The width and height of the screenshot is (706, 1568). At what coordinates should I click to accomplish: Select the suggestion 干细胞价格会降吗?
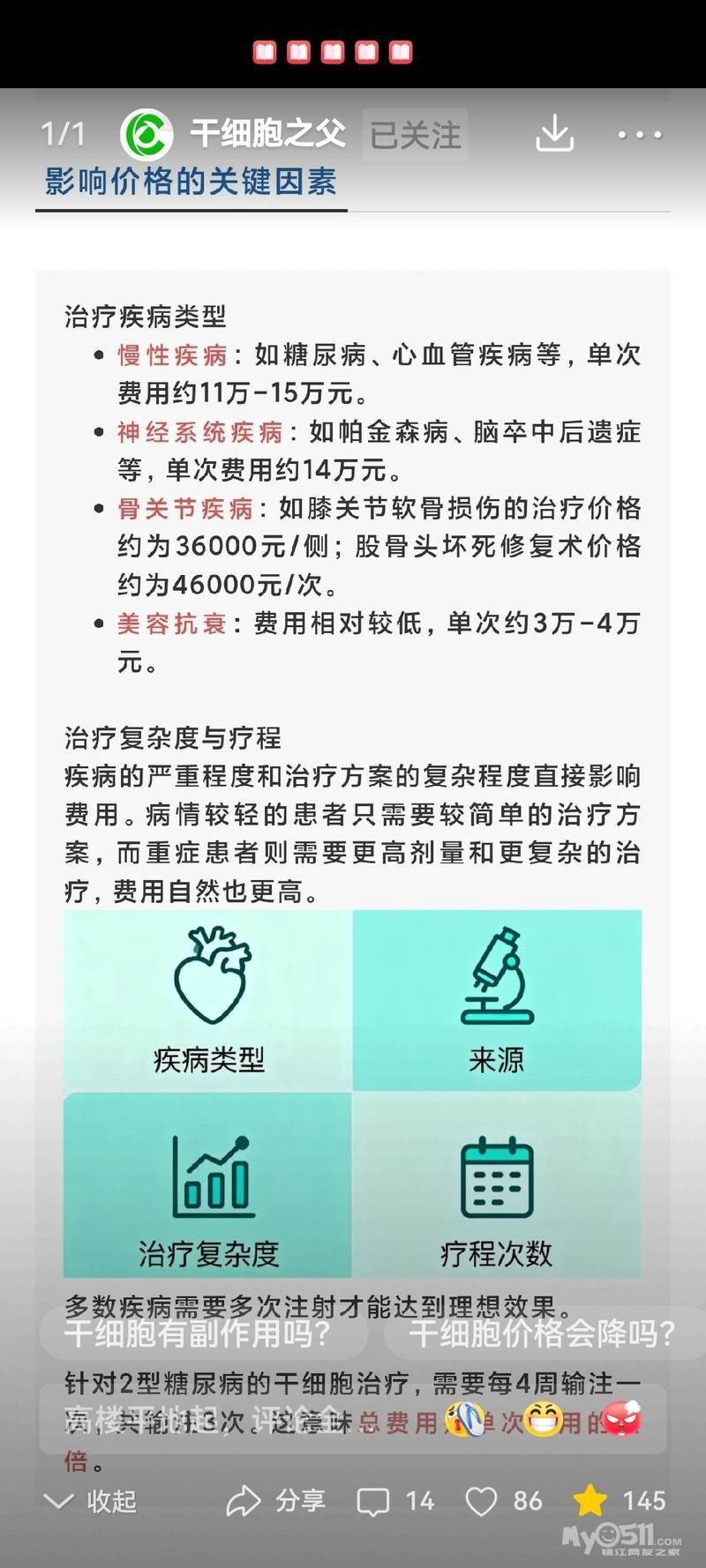pos(542,1333)
